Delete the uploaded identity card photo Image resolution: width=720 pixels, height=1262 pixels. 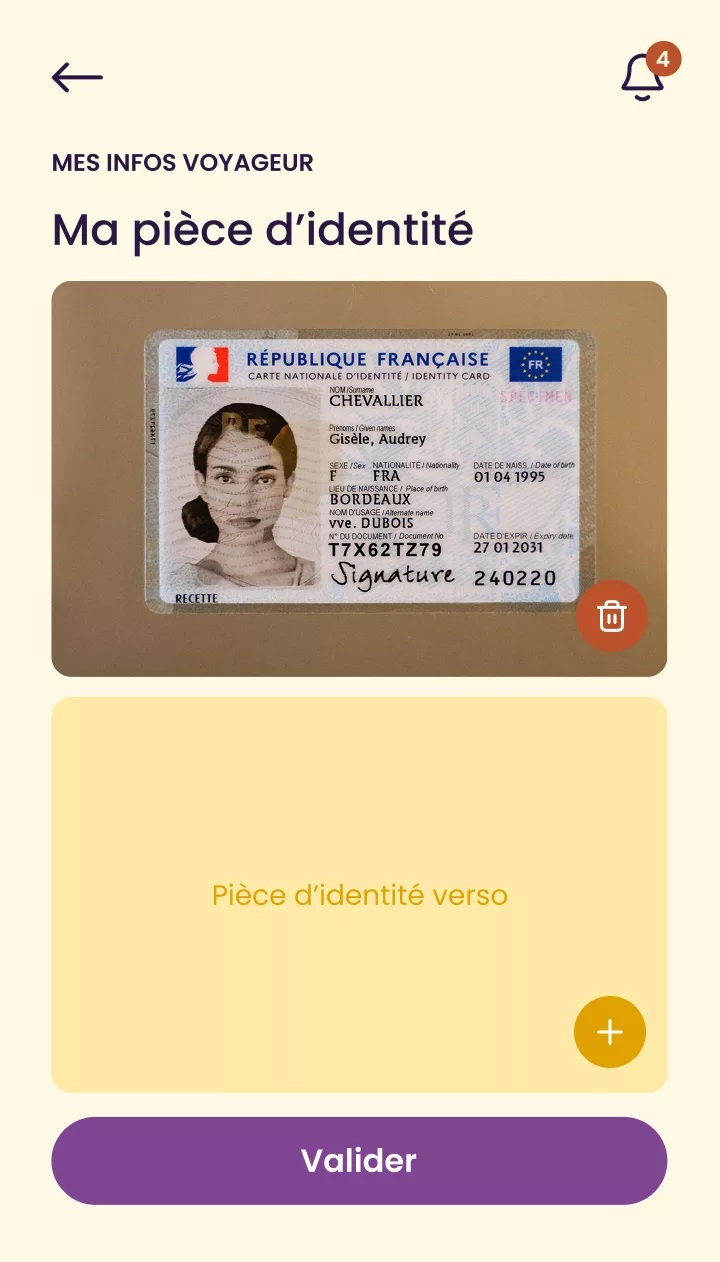tap(612, 616)
